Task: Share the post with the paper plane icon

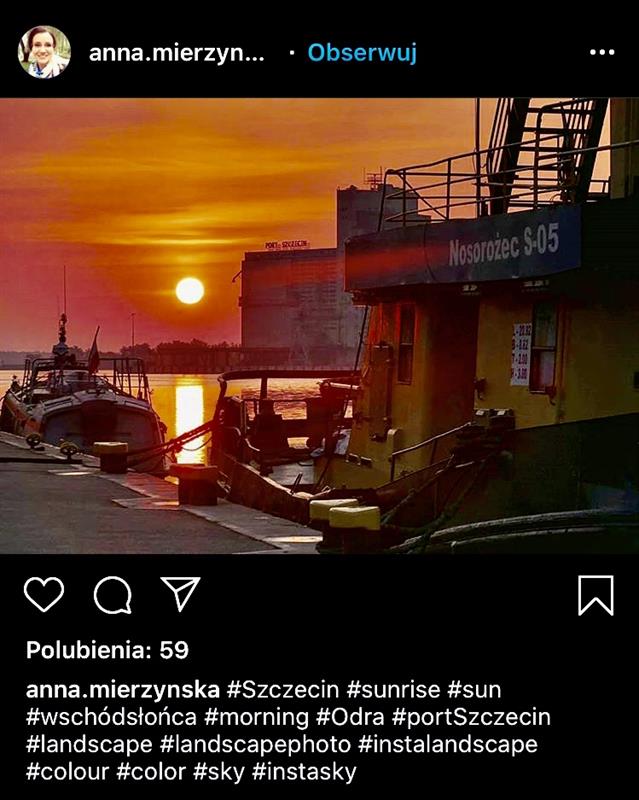Action: pyautogui.click(x=181, y=594)
